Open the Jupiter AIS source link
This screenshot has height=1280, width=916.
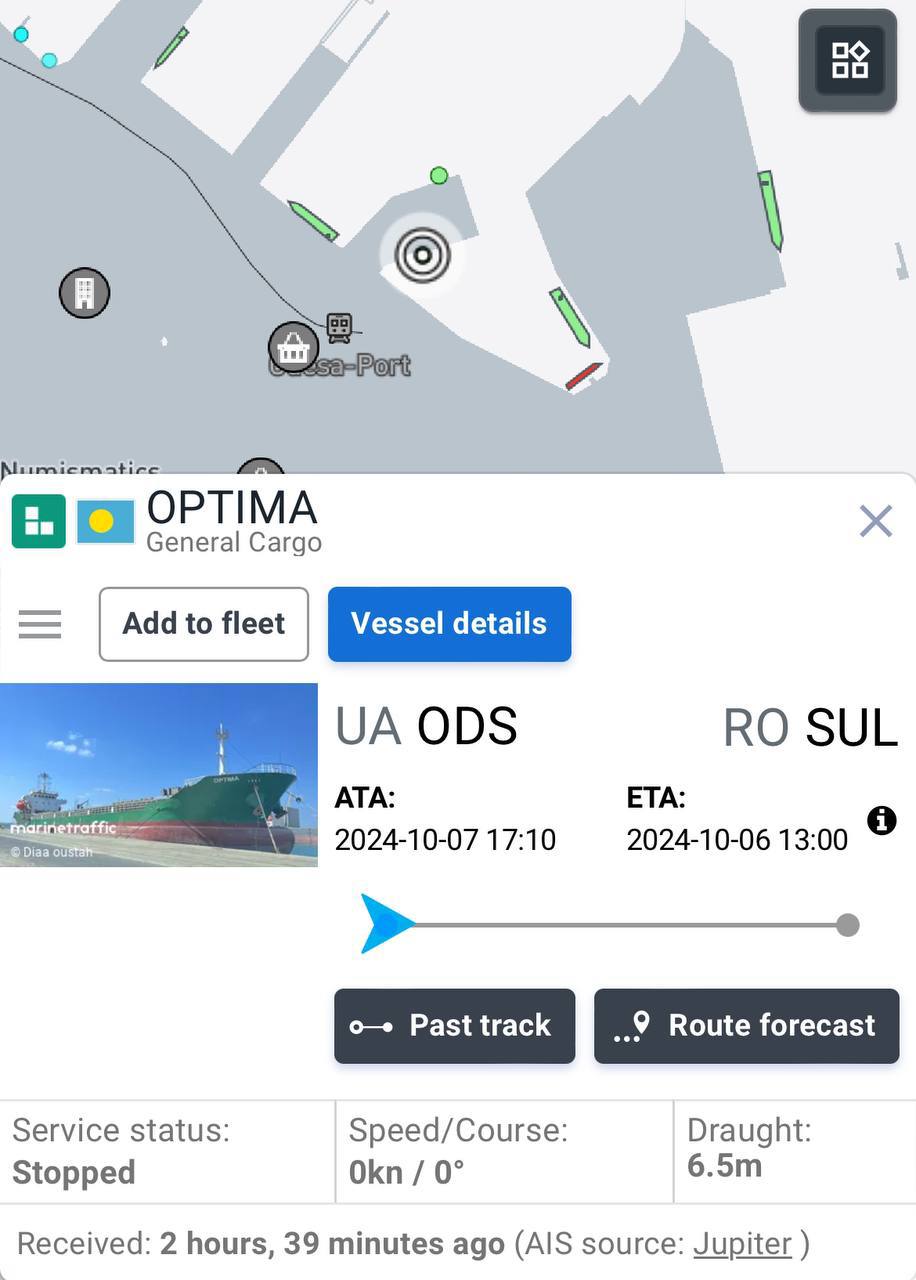pos(742,1244)
